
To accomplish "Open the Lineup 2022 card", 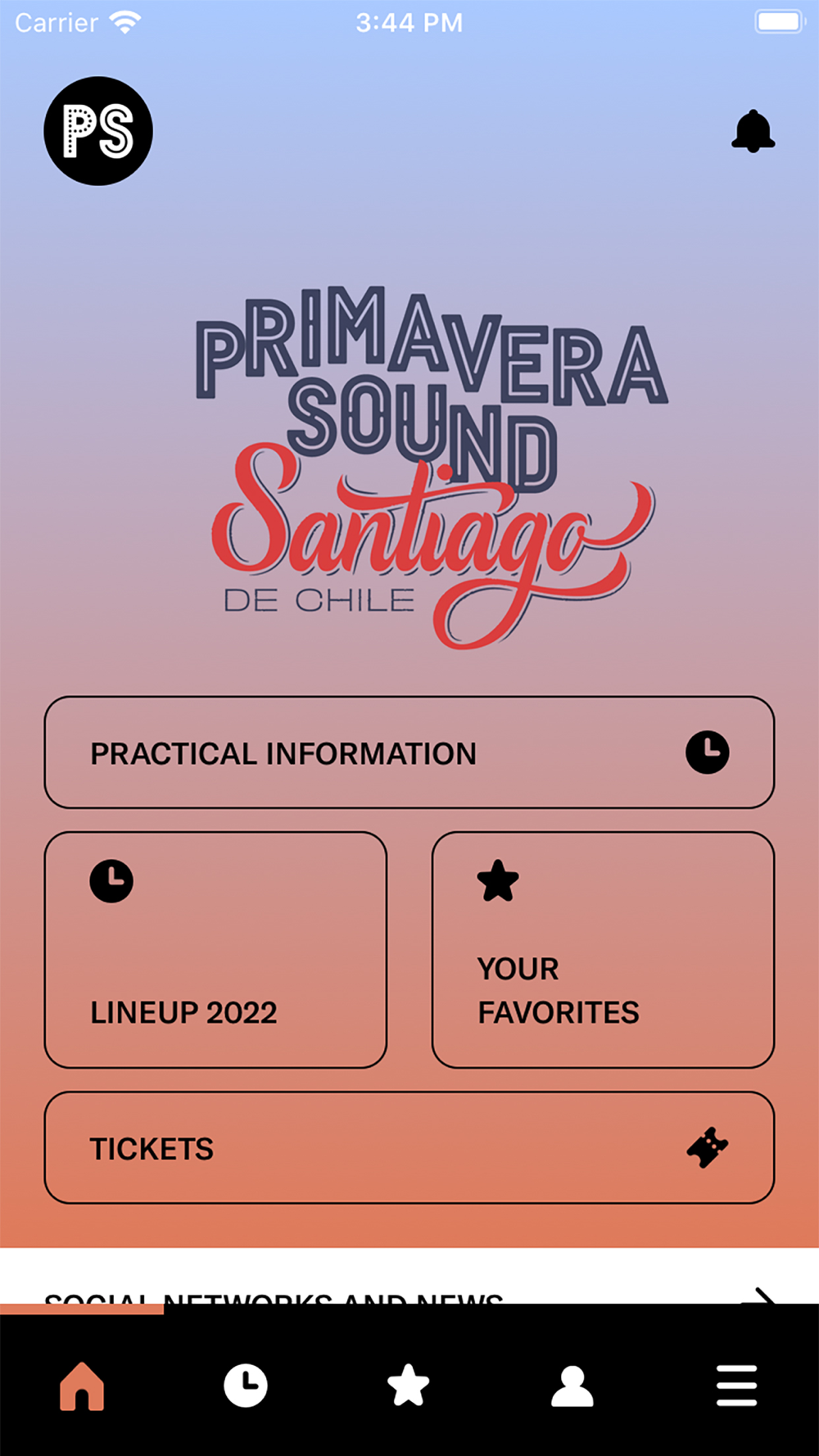I will pyautogui.click(x=215, y=950).
